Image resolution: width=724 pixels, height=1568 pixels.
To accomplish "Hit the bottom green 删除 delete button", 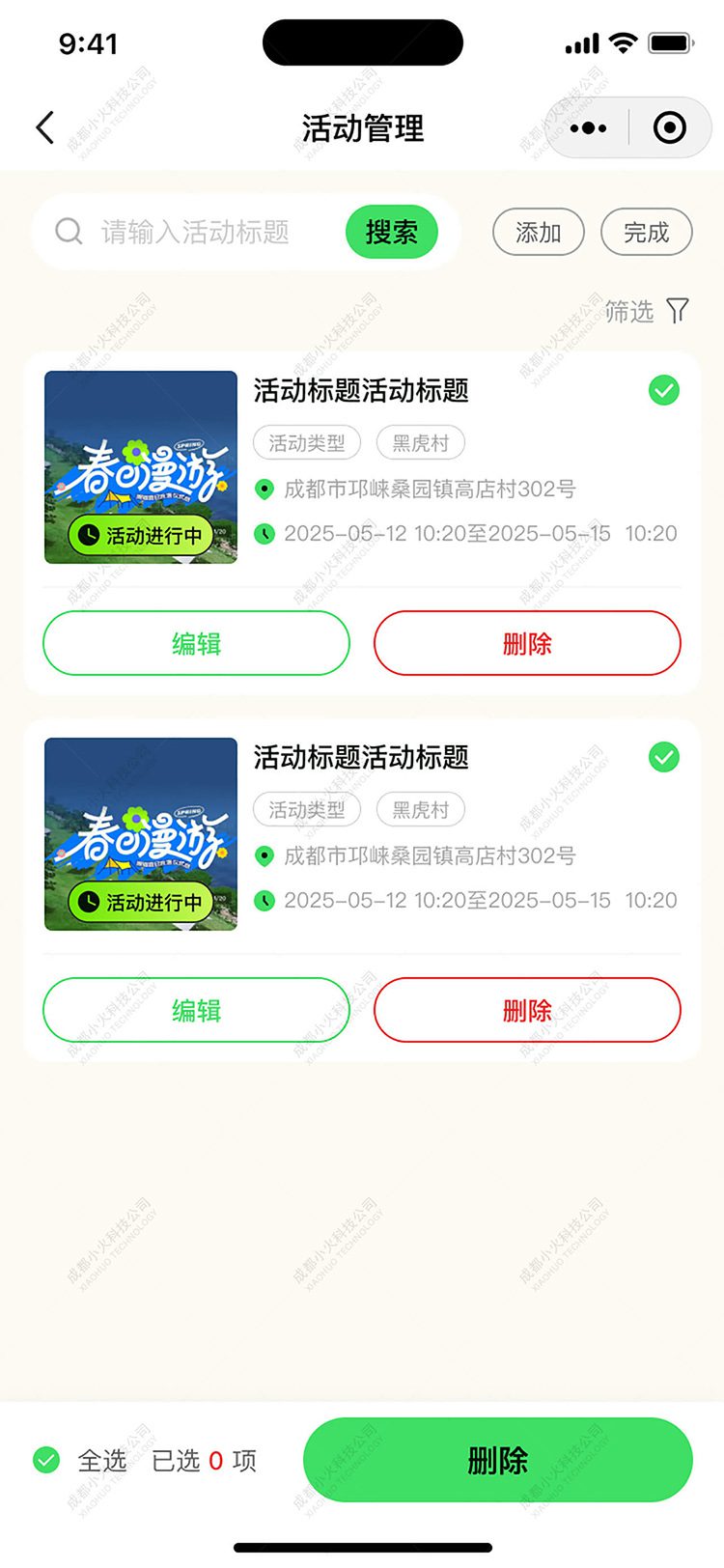I will [x=496, y=1461].
